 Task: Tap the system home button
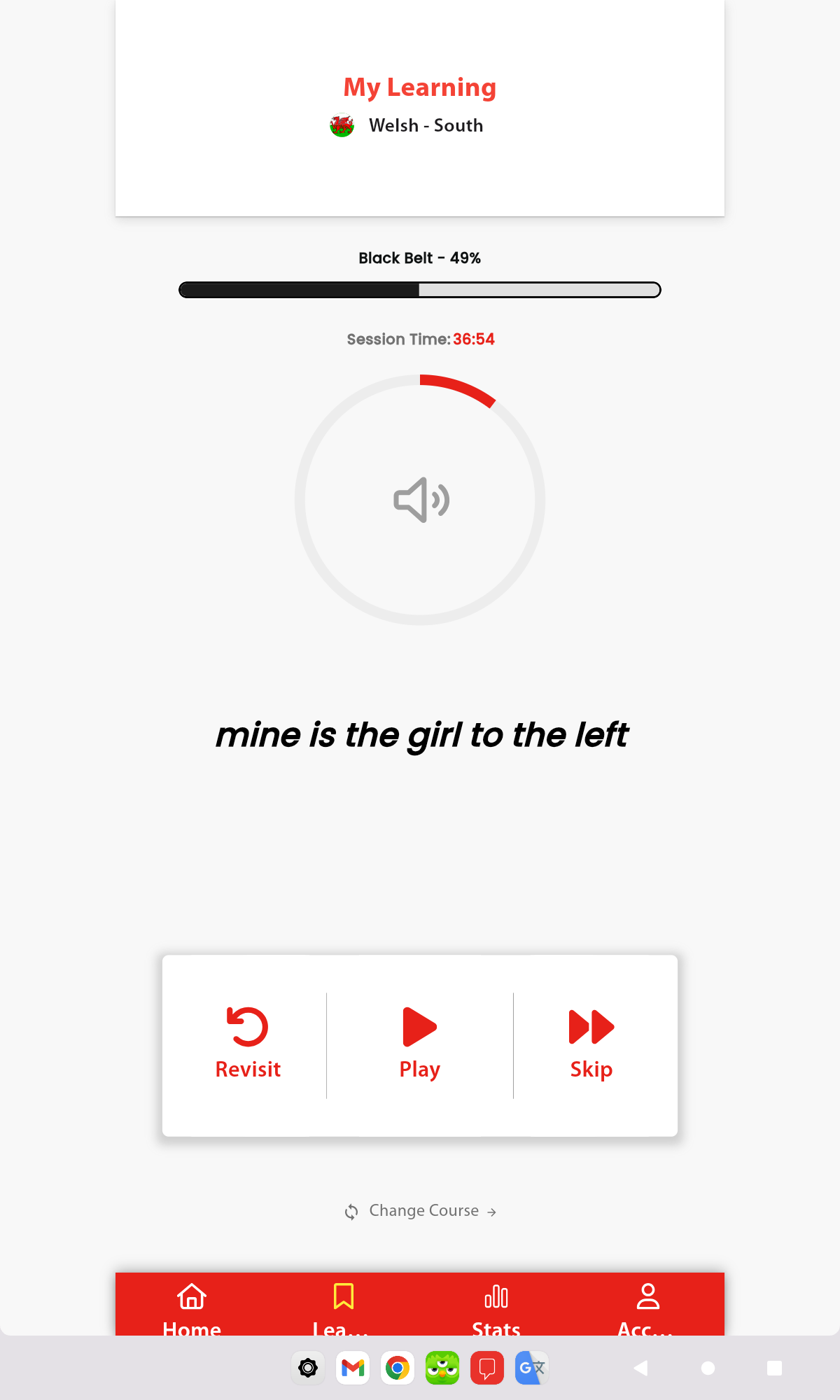708,1368
